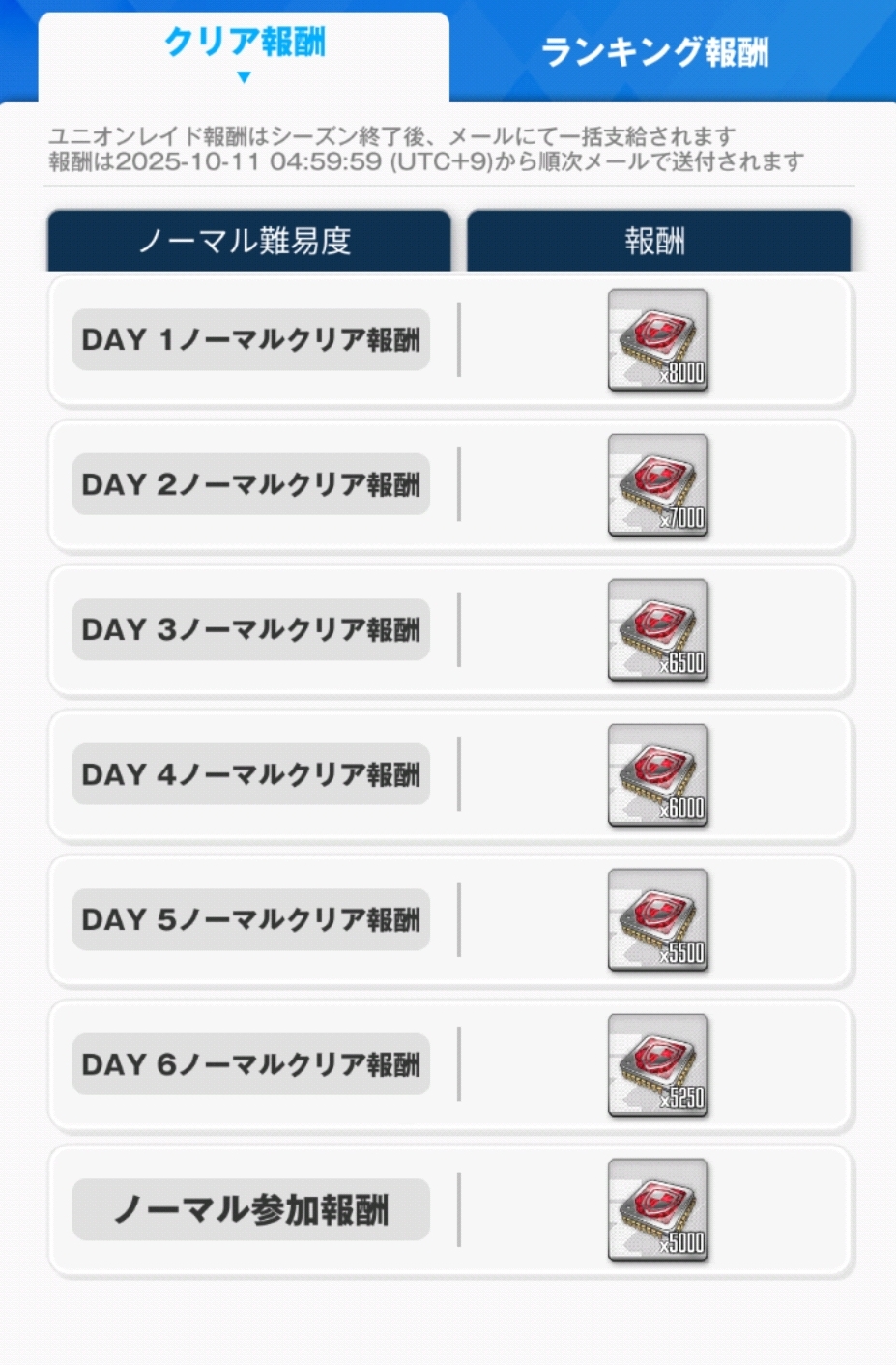Inspect the x5250 reward item for DAY 6
The height and width of the screenshot is (1365, 896).
tap(657, 1065)
